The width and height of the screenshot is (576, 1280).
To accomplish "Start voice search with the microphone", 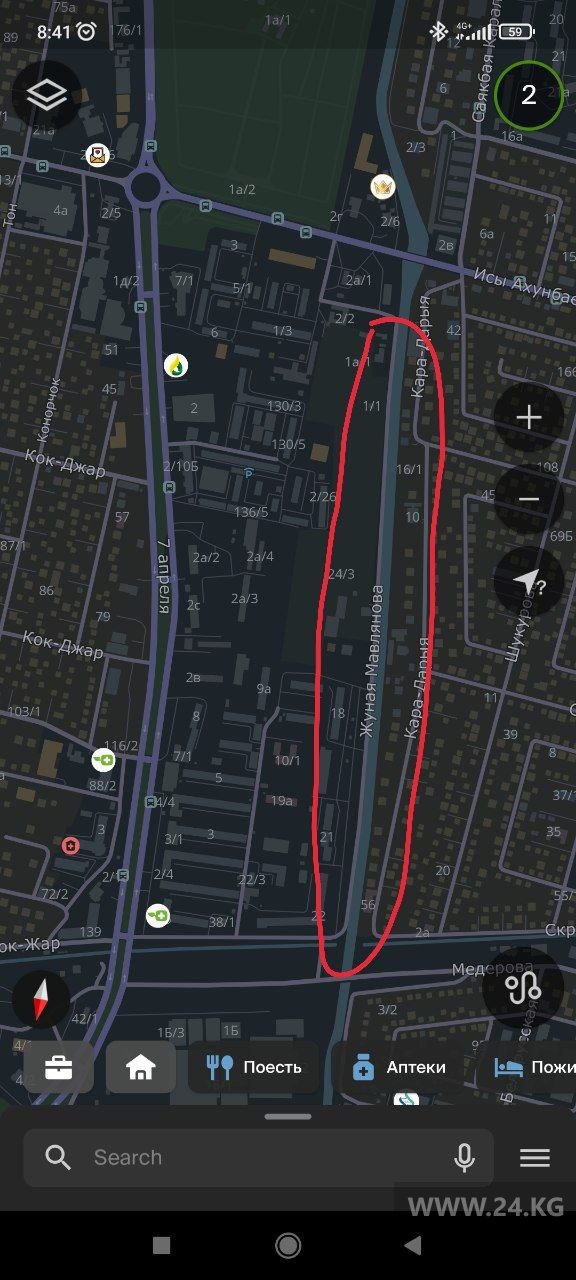I will [464, 1158].
